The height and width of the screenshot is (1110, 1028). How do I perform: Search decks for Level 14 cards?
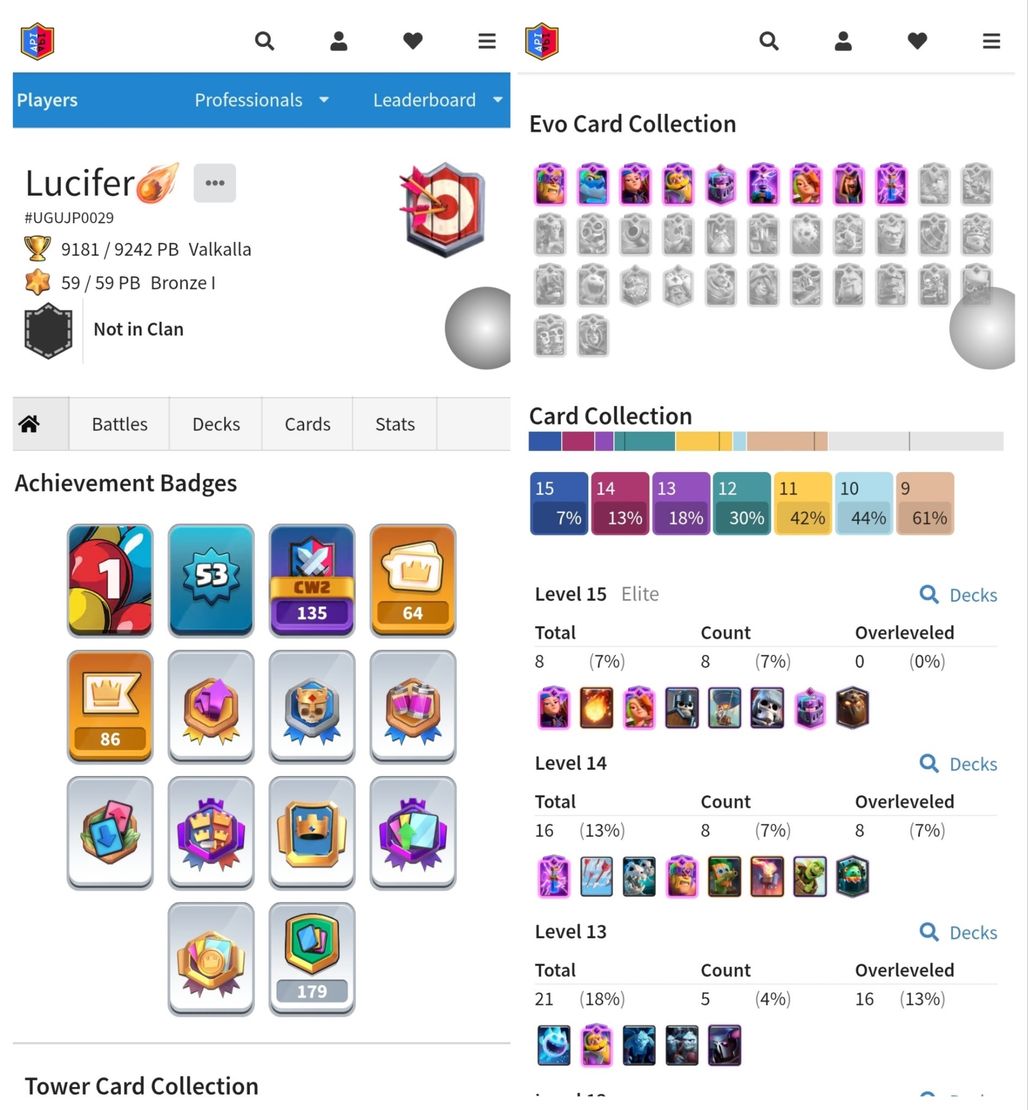coord(958,764)
